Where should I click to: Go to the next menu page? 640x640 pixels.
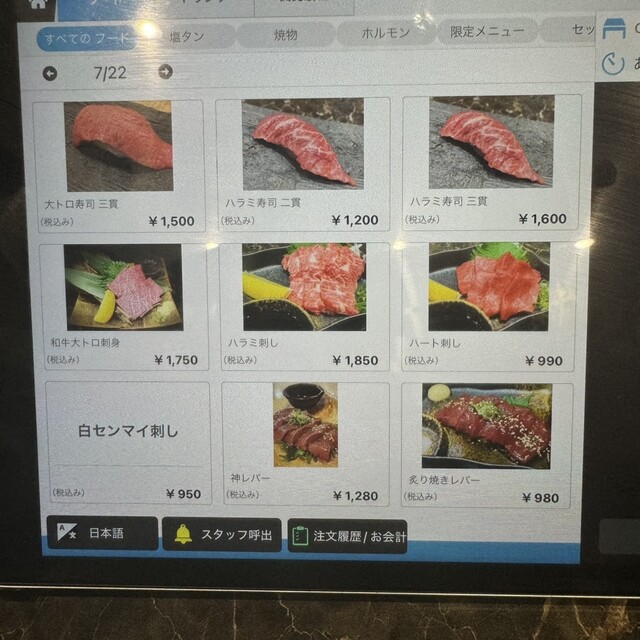[x=165, y=72]
